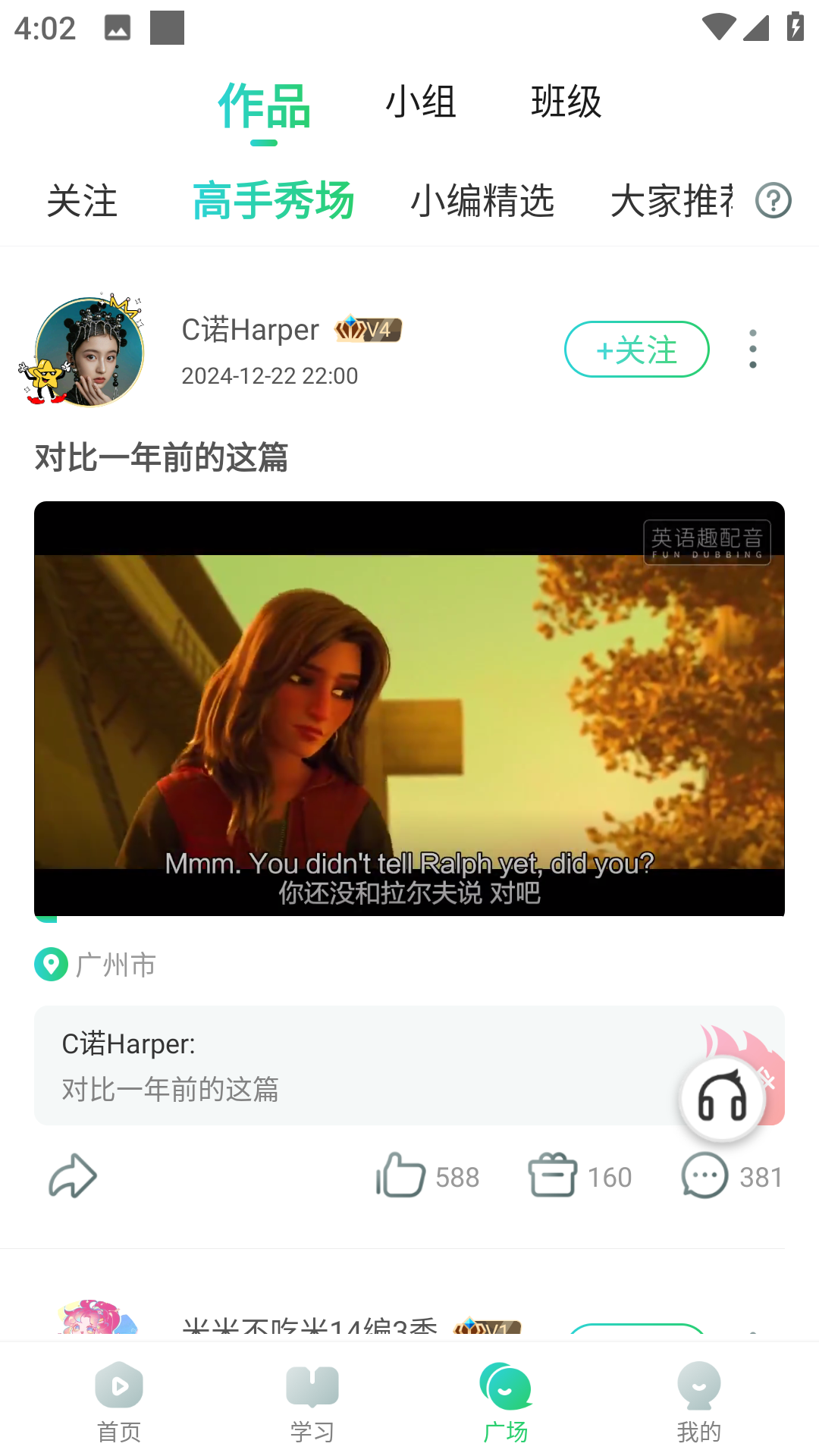Share C诺Harper's post
Image resolution: width=819 pixels, height=1456 pixels.
(73, 1176)
